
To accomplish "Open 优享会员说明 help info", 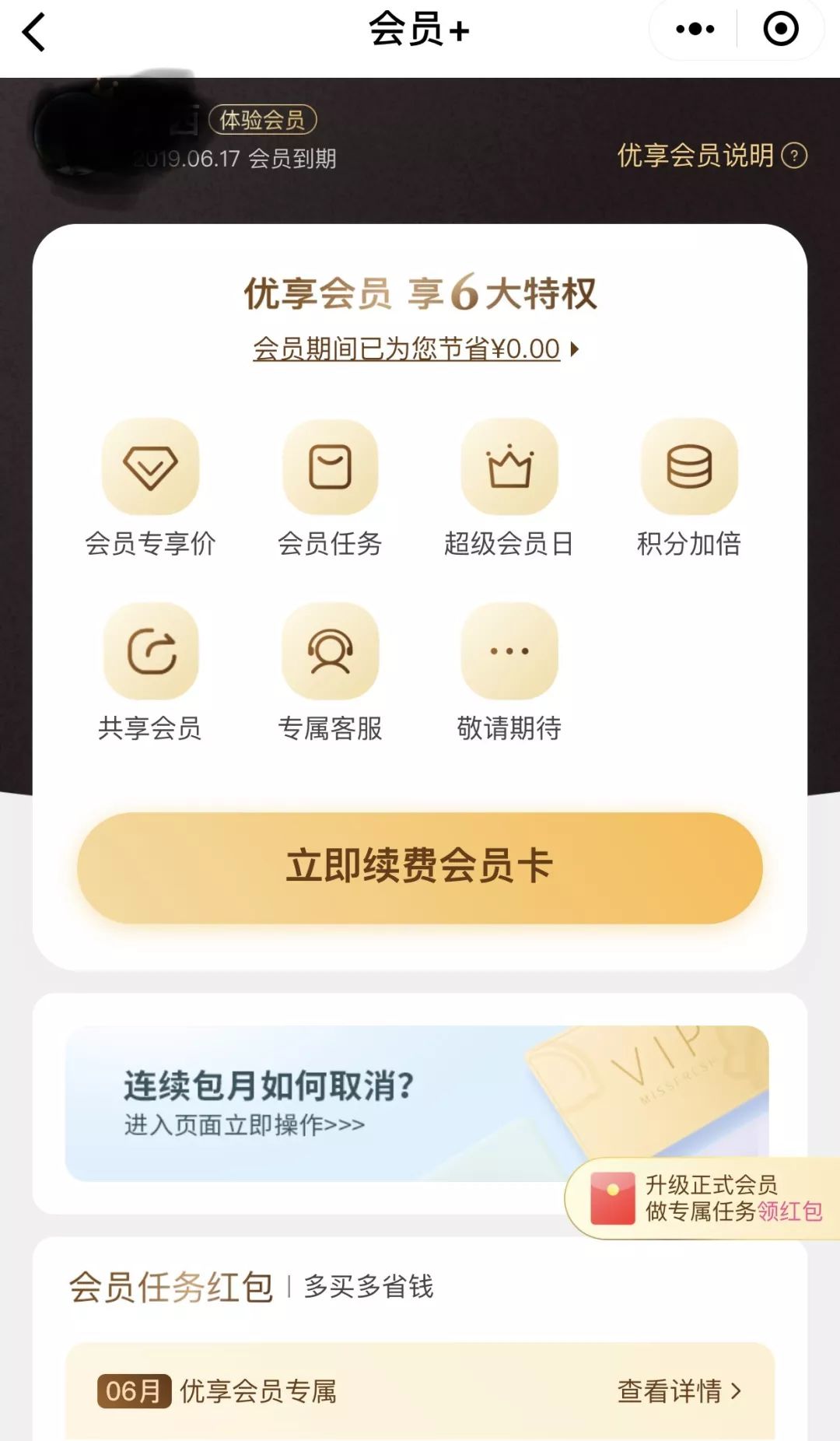I will (712, 156).
